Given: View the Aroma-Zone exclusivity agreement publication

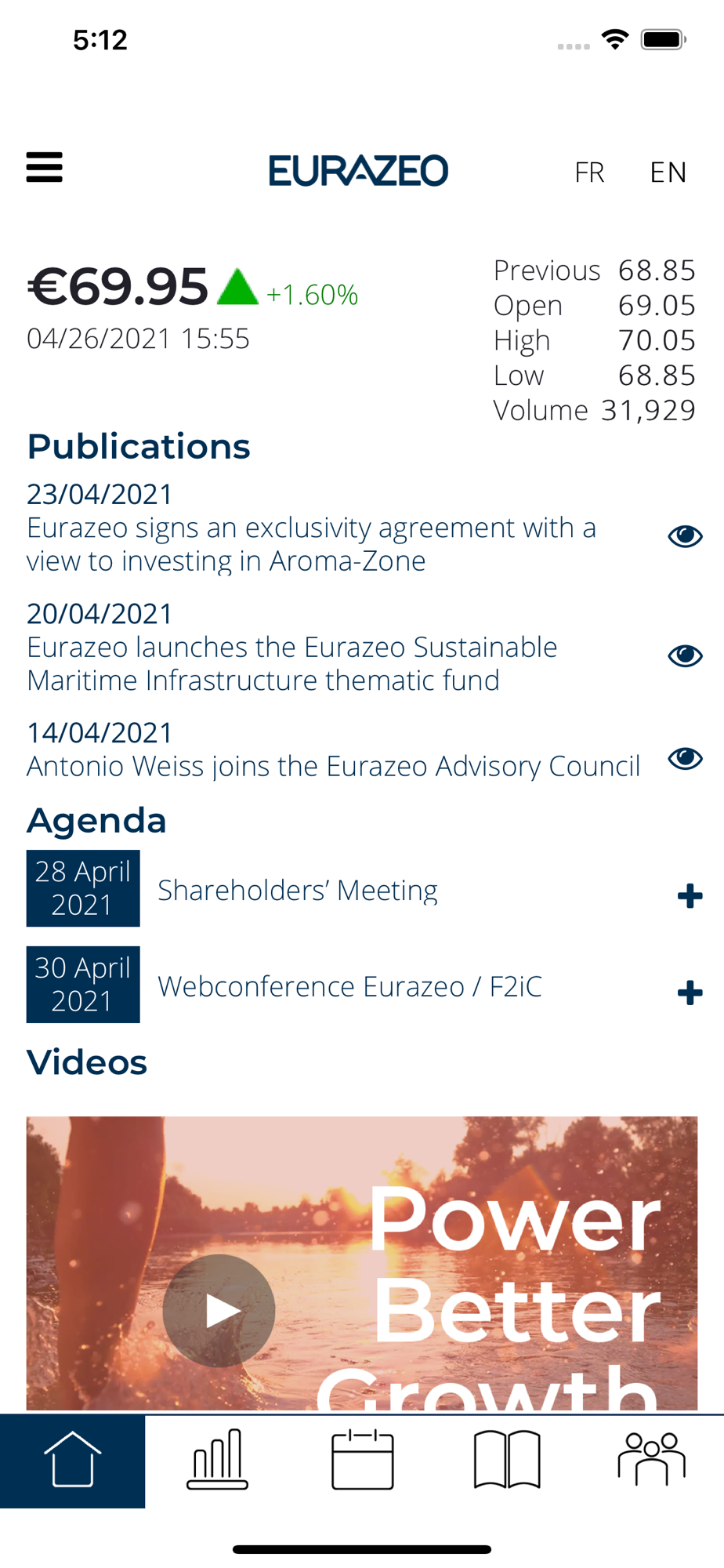Looking at the screenshot, I should (685, 536).
